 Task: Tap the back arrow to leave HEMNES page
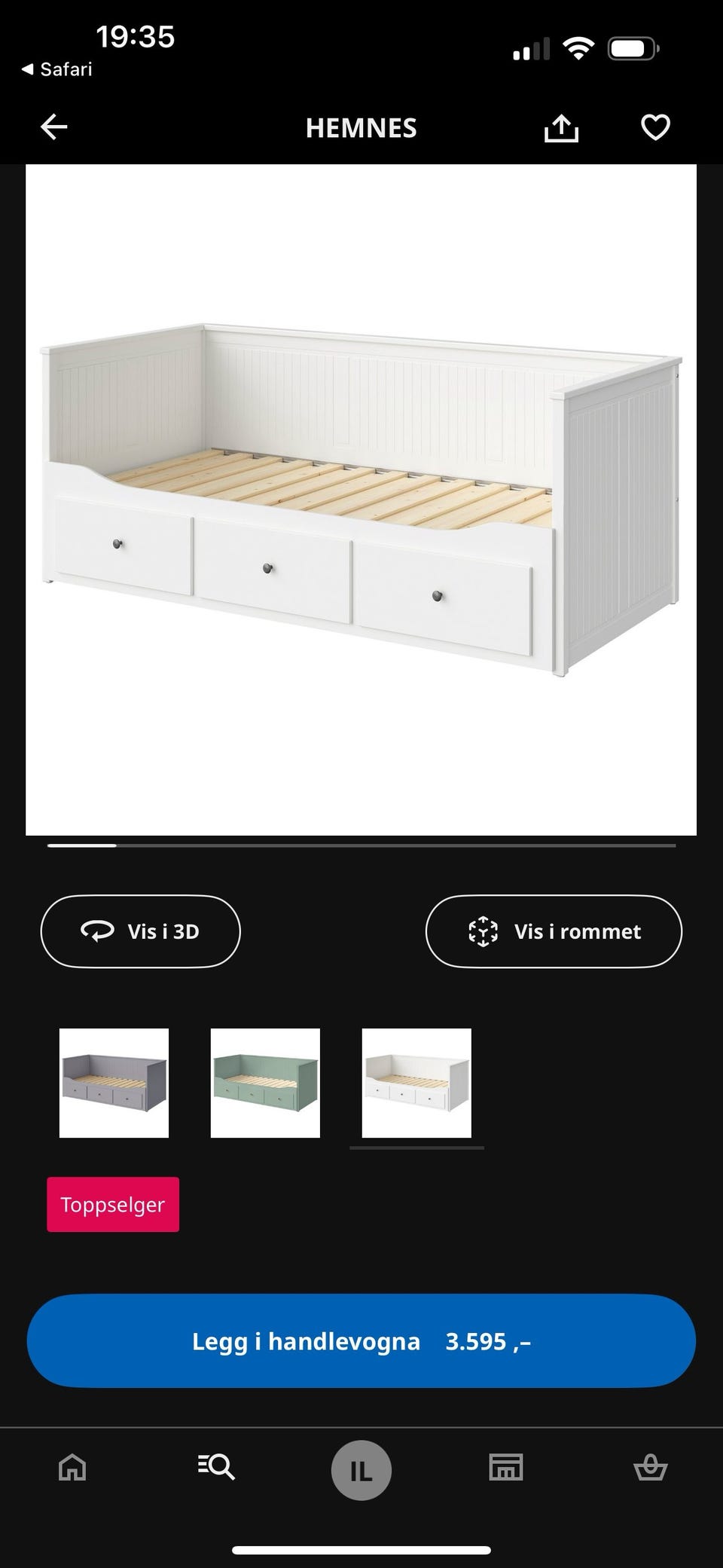(x=53, y=127)
